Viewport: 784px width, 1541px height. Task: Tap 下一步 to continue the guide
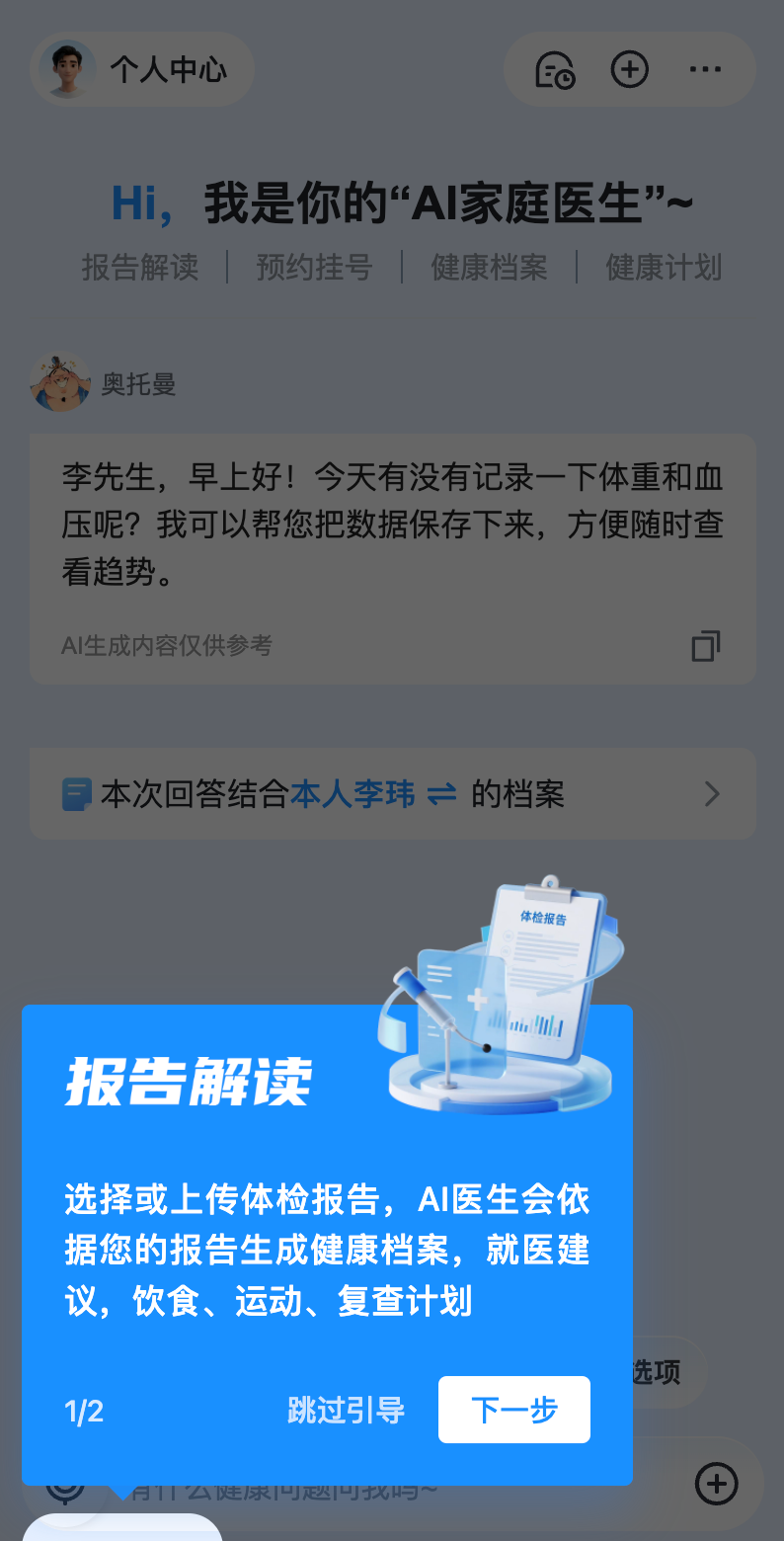point(513,1410)
